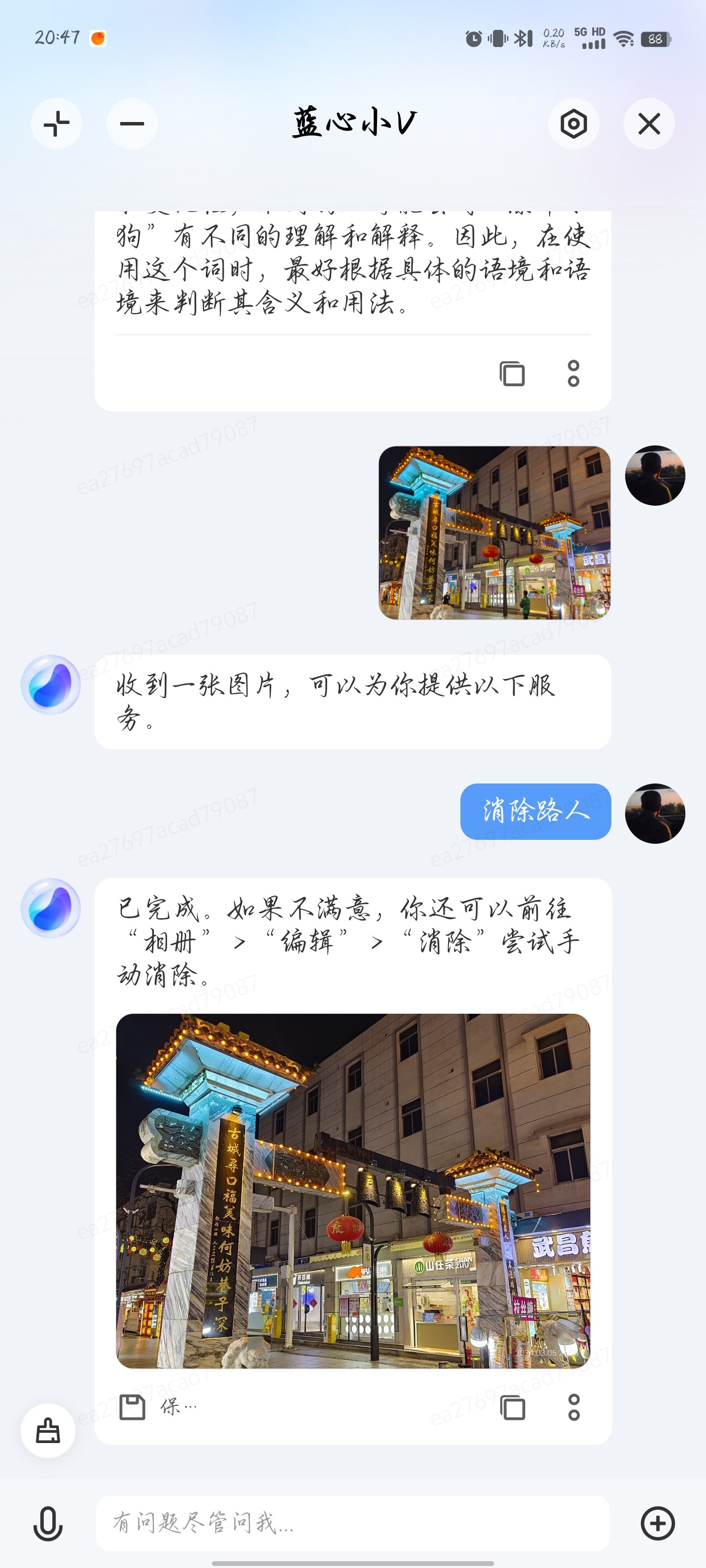Save the edited photo
The image size is (706, 1568).
coord(158,1407)
